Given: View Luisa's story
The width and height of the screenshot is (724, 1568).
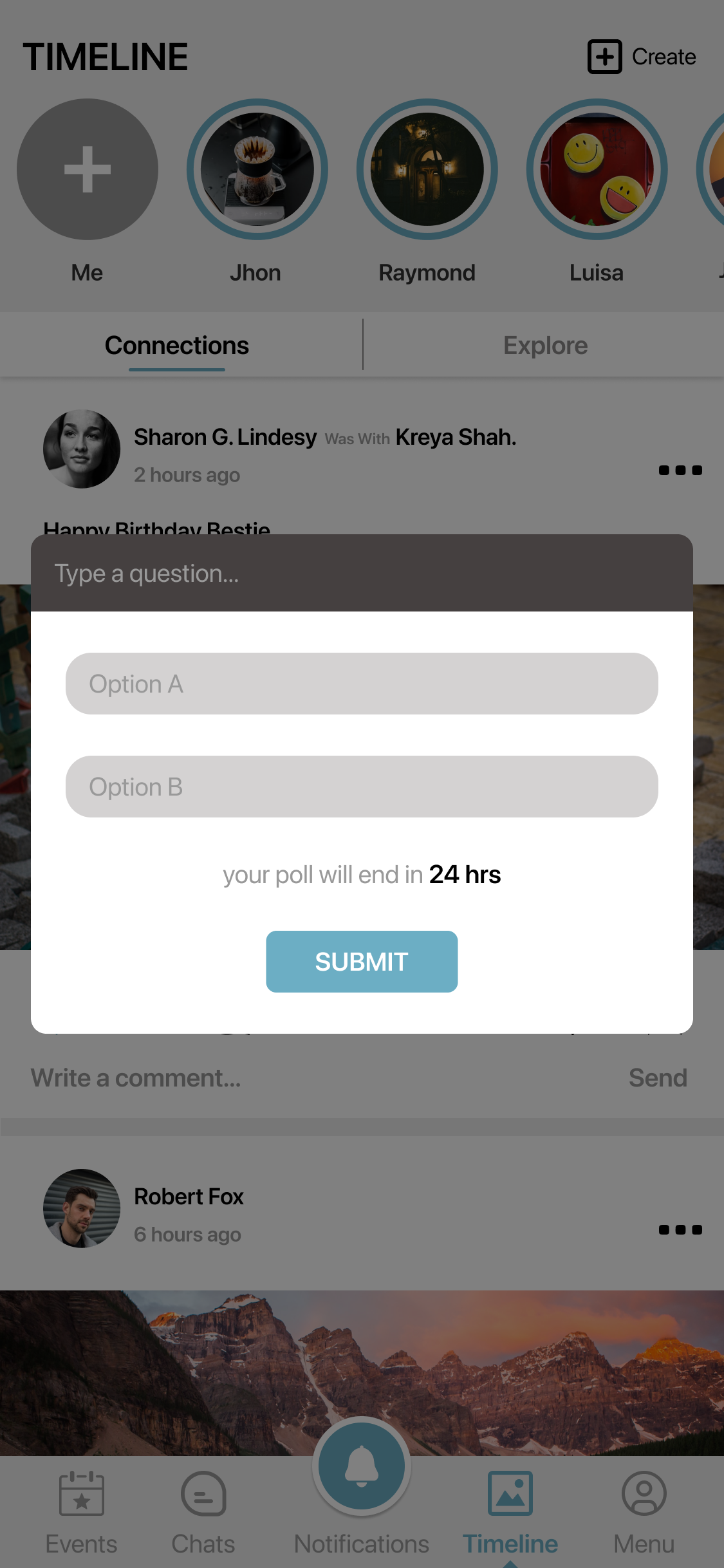Looking at the screenshot, I should tap(597, 169).
